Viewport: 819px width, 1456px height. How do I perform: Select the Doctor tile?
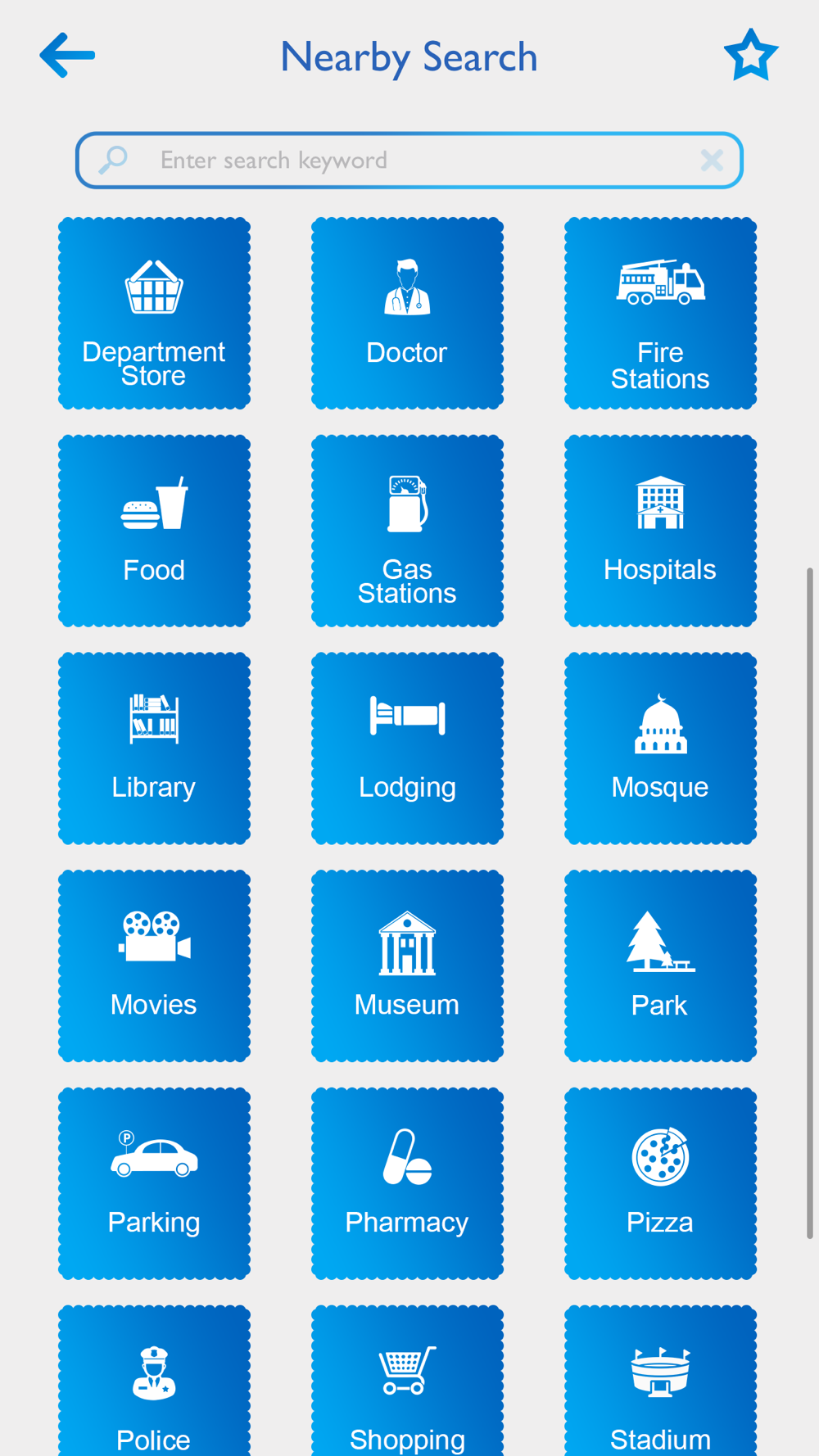pyautogui.click(x=407, y=313)
